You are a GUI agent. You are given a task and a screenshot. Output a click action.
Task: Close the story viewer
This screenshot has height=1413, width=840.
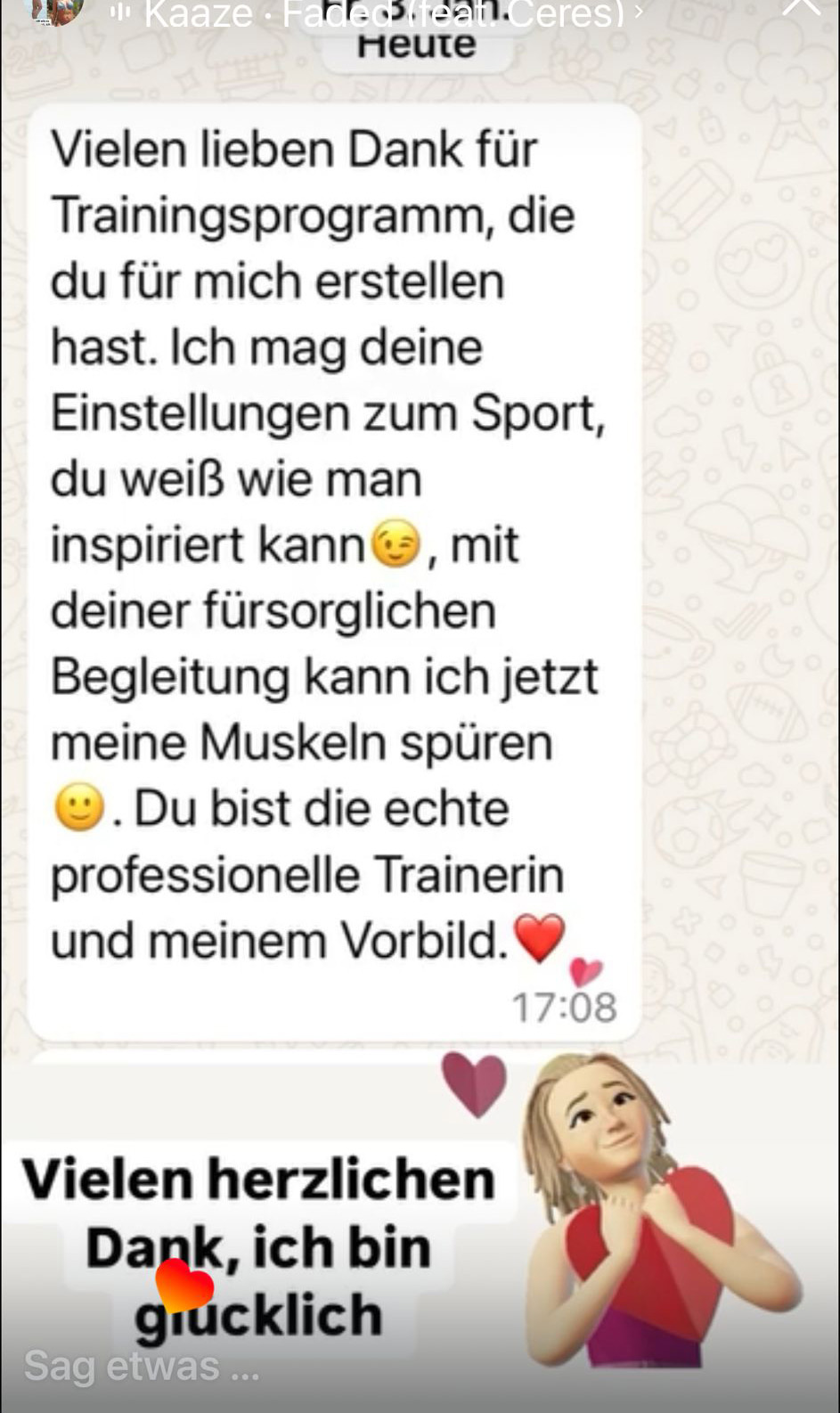point(801,7)
